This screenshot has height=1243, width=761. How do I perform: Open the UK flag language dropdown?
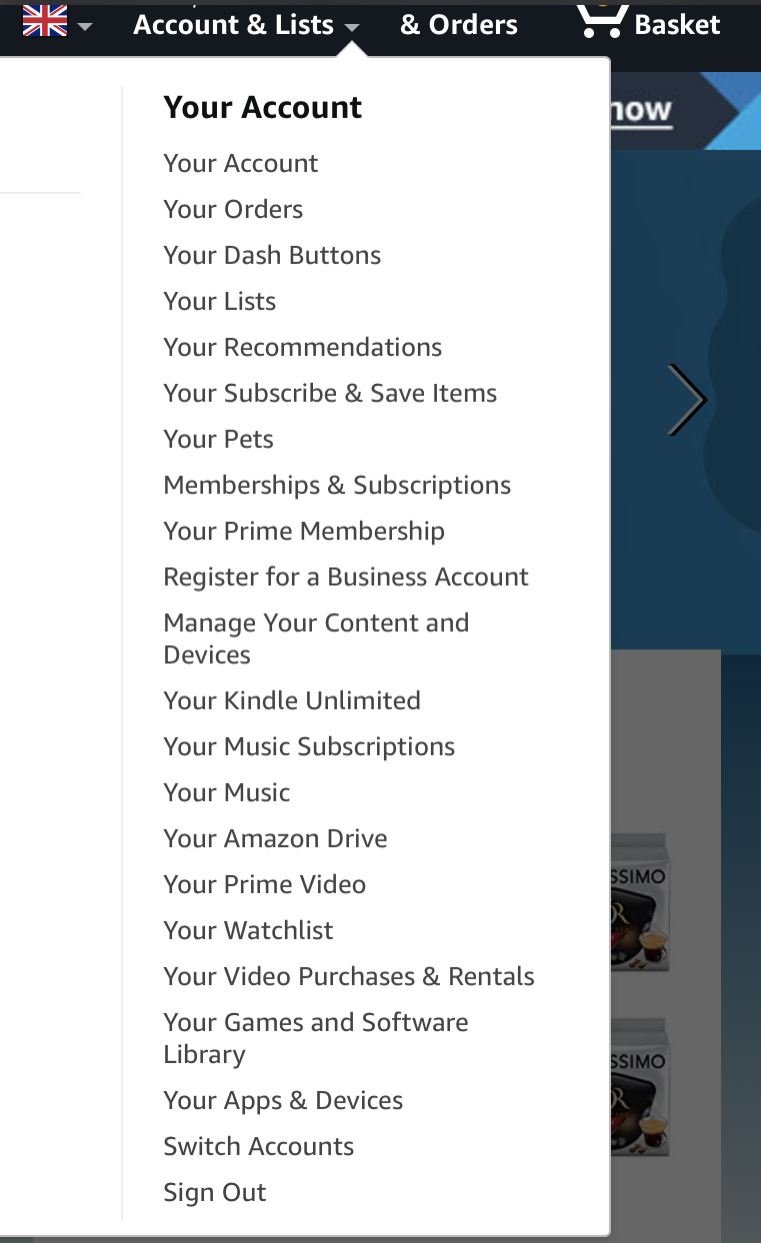pyautogui.click(x=57, y=22)
